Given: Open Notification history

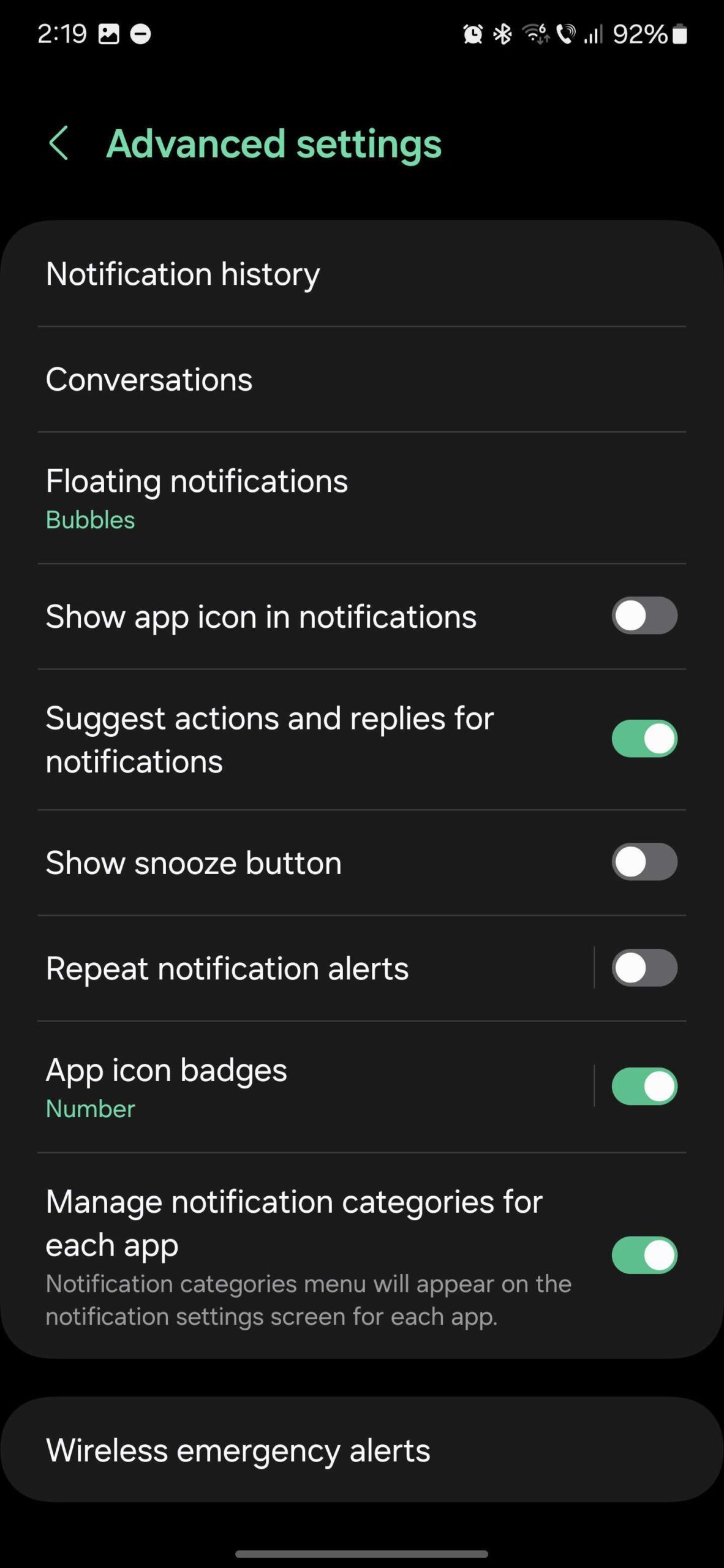Looking at the screenshot, I should tap(183, 274).
